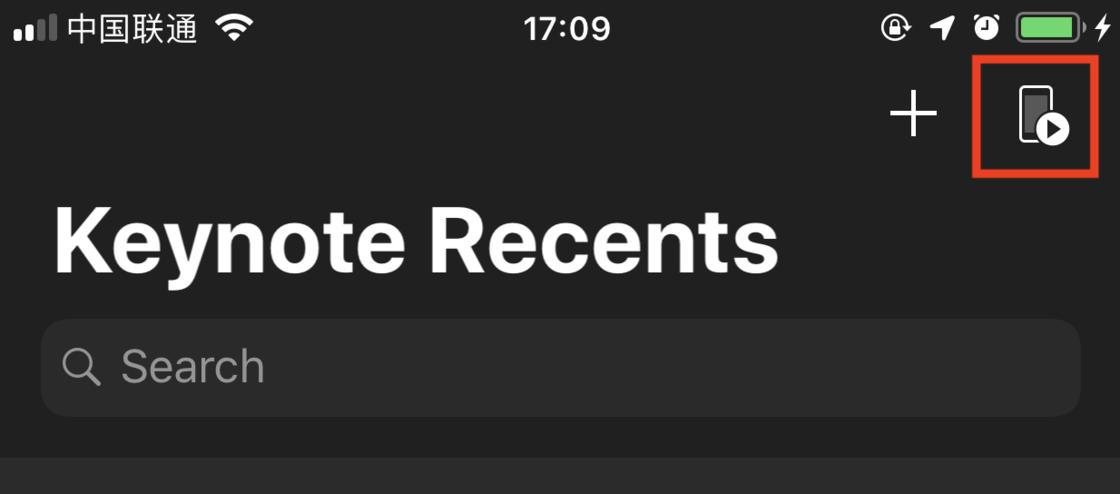Create a new presentation with plus icon
1120x494 pixels.
tap(913, 113)
